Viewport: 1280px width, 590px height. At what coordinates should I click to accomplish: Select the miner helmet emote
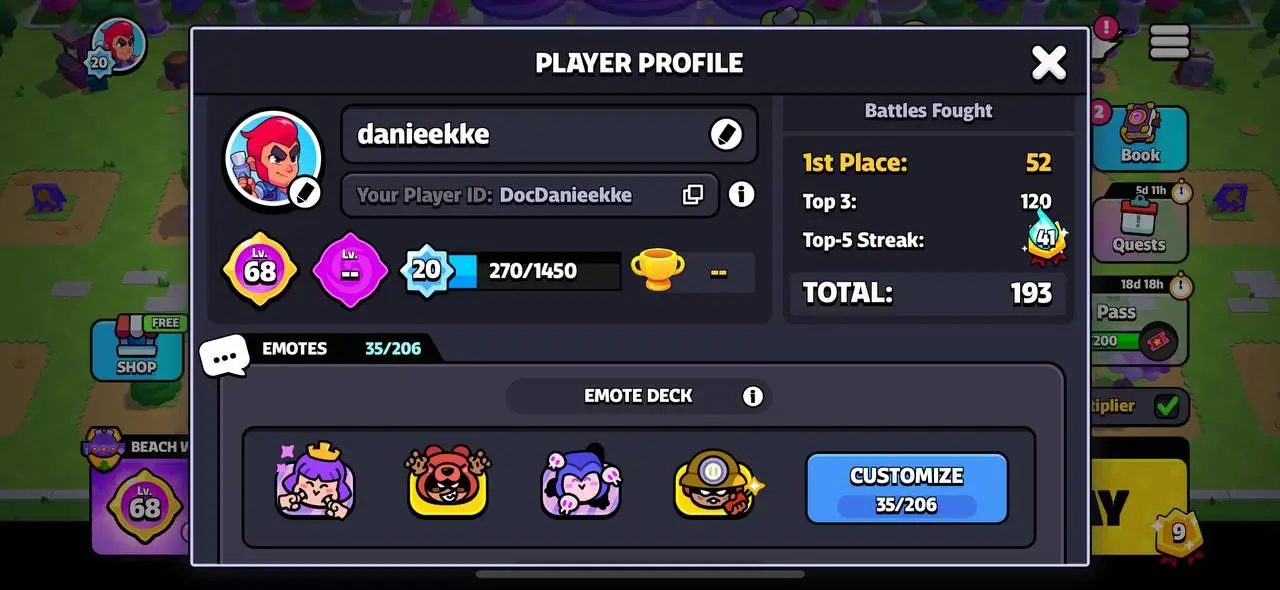click(x=714, y=484)
